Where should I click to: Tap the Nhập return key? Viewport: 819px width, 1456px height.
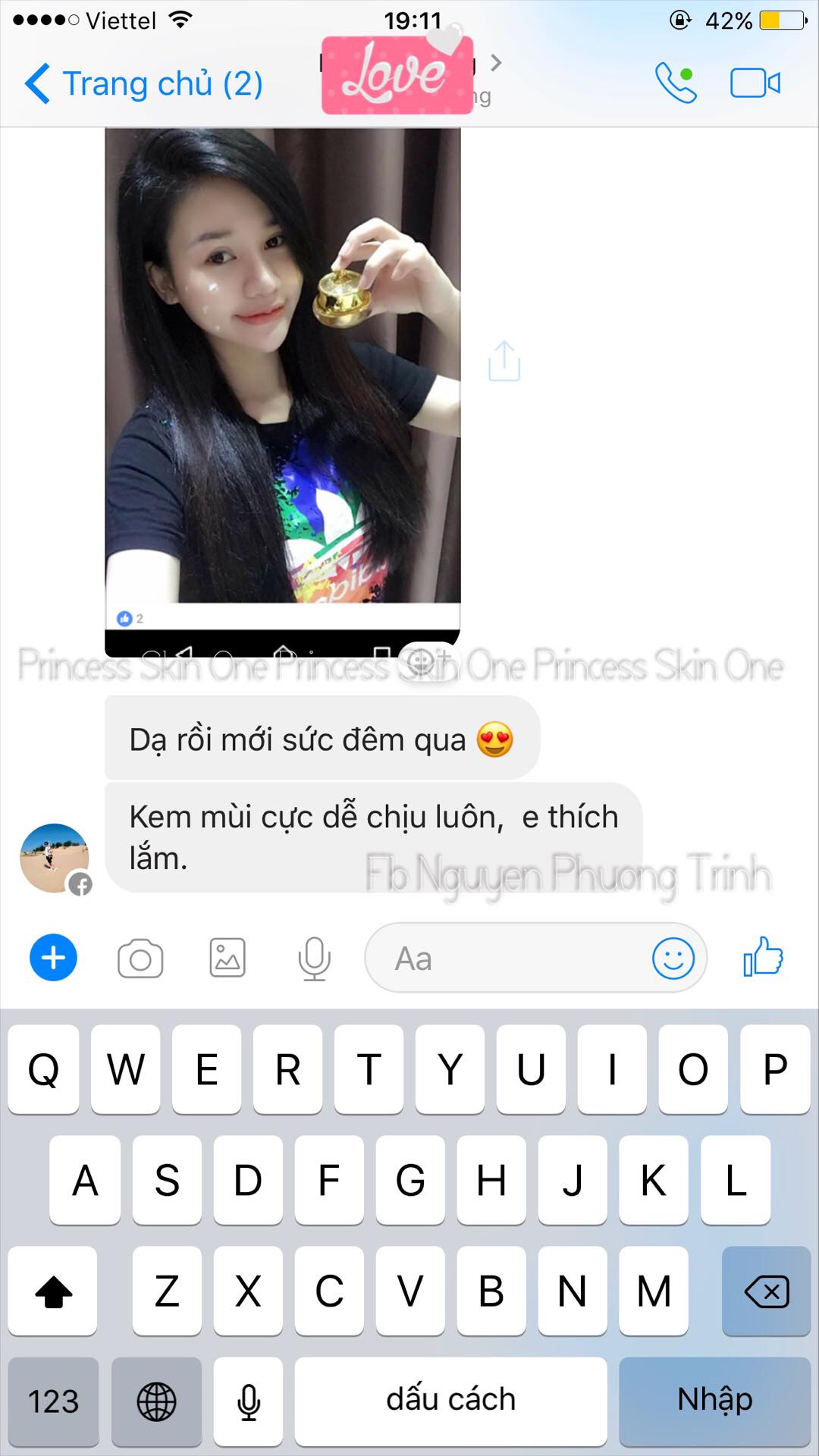point(714,1400)
